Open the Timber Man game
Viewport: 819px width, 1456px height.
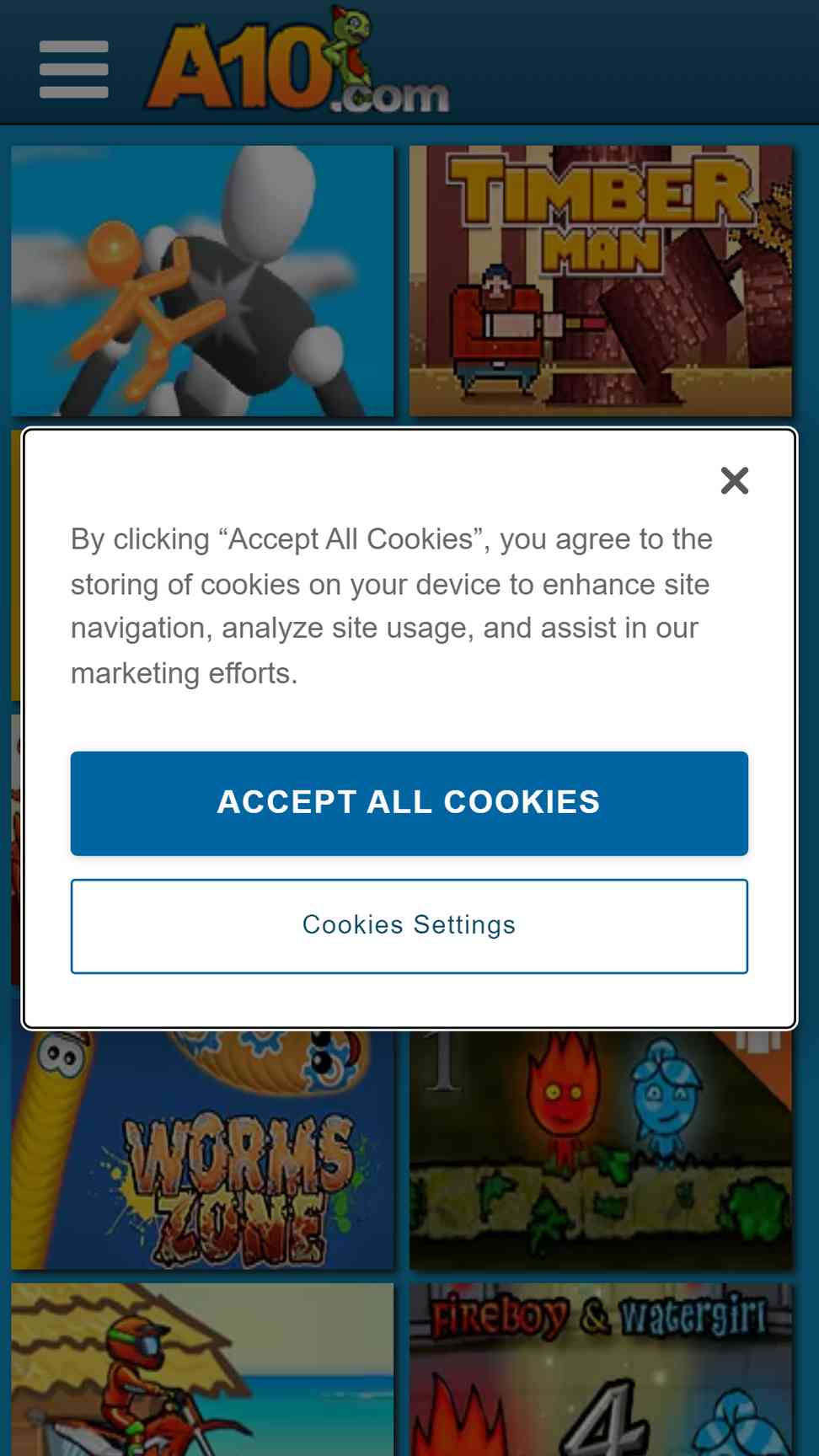click(601, 281)
